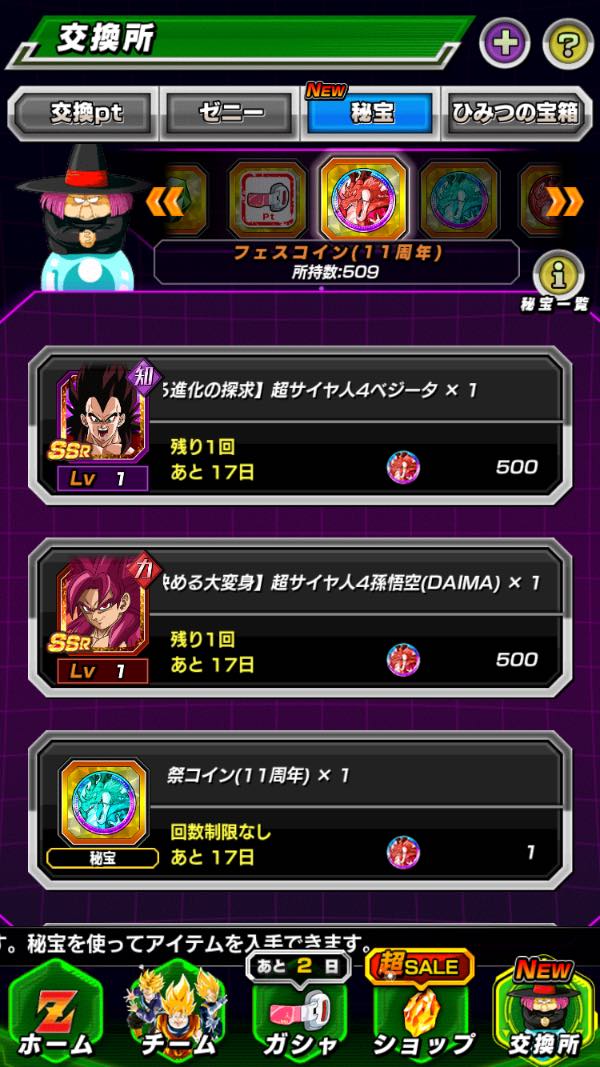Tap the left arrow of the coin carousel
The image size is (600, 1067).
pyautogui.click(x=164, y=202)
